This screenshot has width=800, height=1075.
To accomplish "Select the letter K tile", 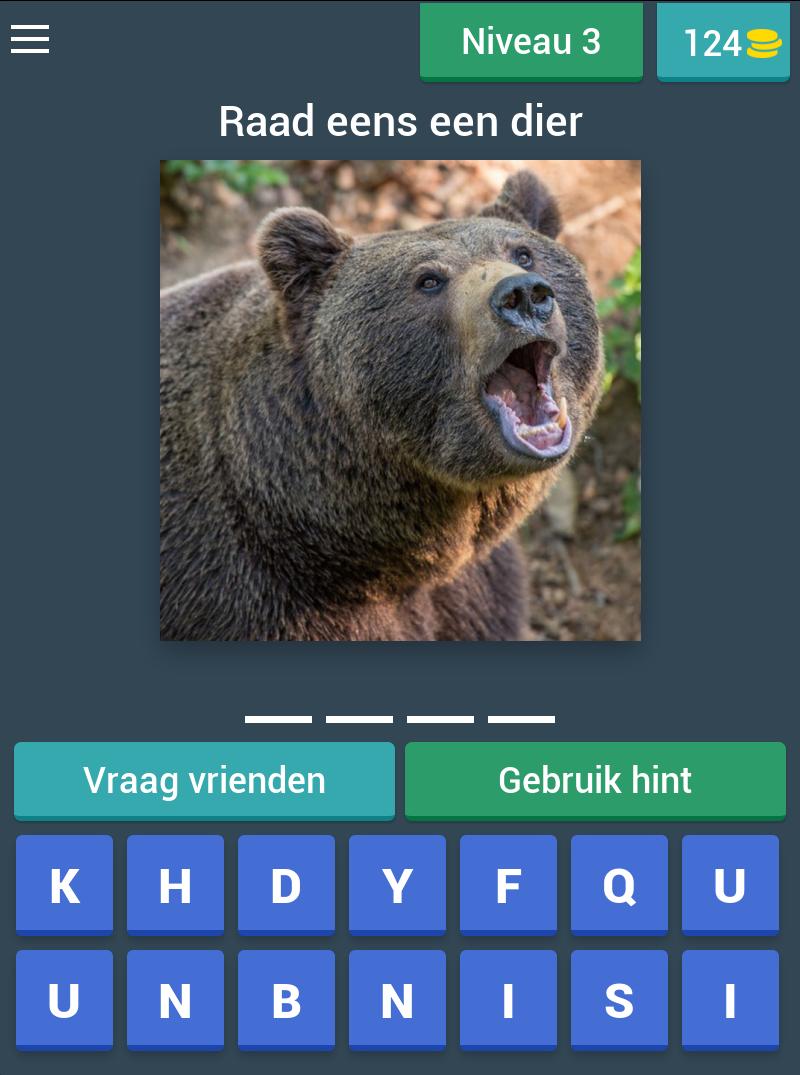I will 64,884.
